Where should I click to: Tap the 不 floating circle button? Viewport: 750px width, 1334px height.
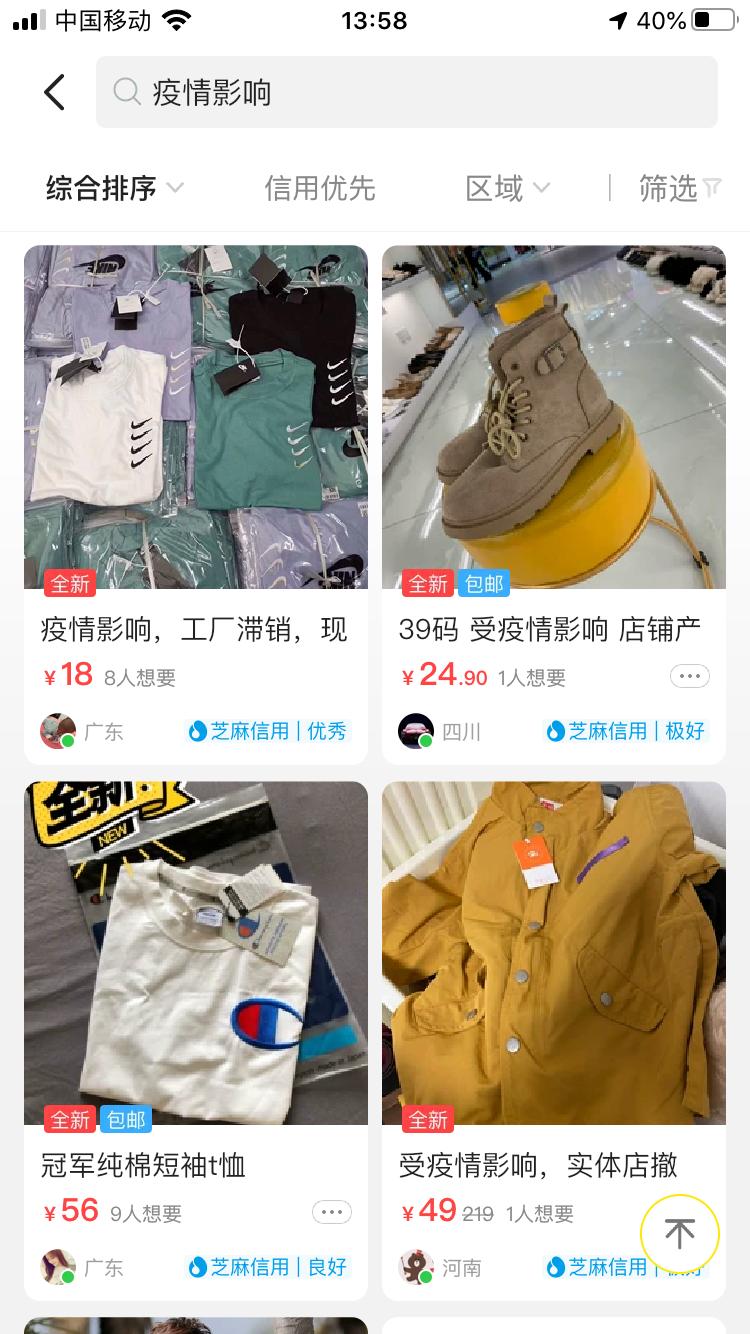679,1233
